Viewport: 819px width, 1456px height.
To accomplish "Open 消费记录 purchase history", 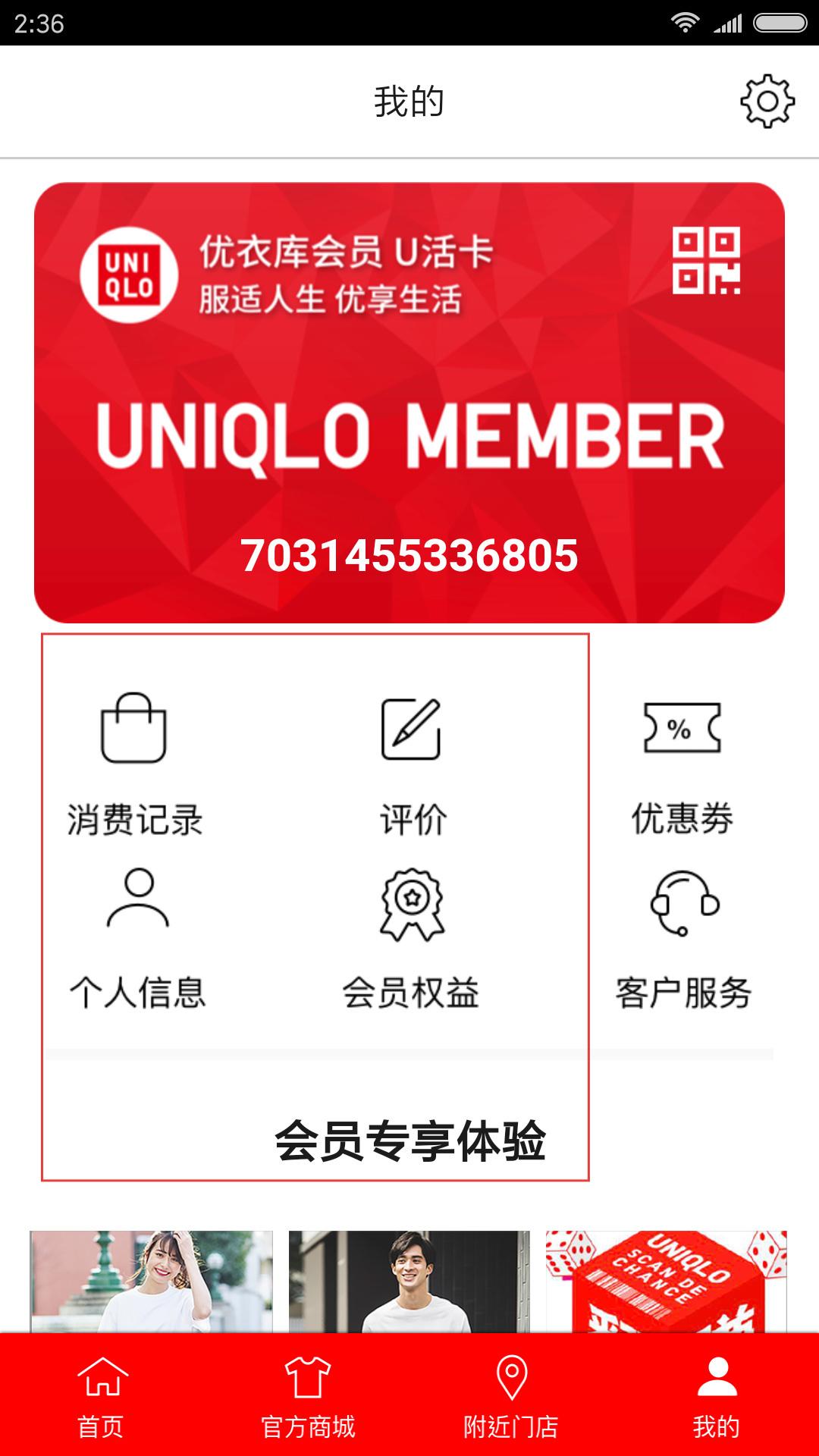I will 135,764.
